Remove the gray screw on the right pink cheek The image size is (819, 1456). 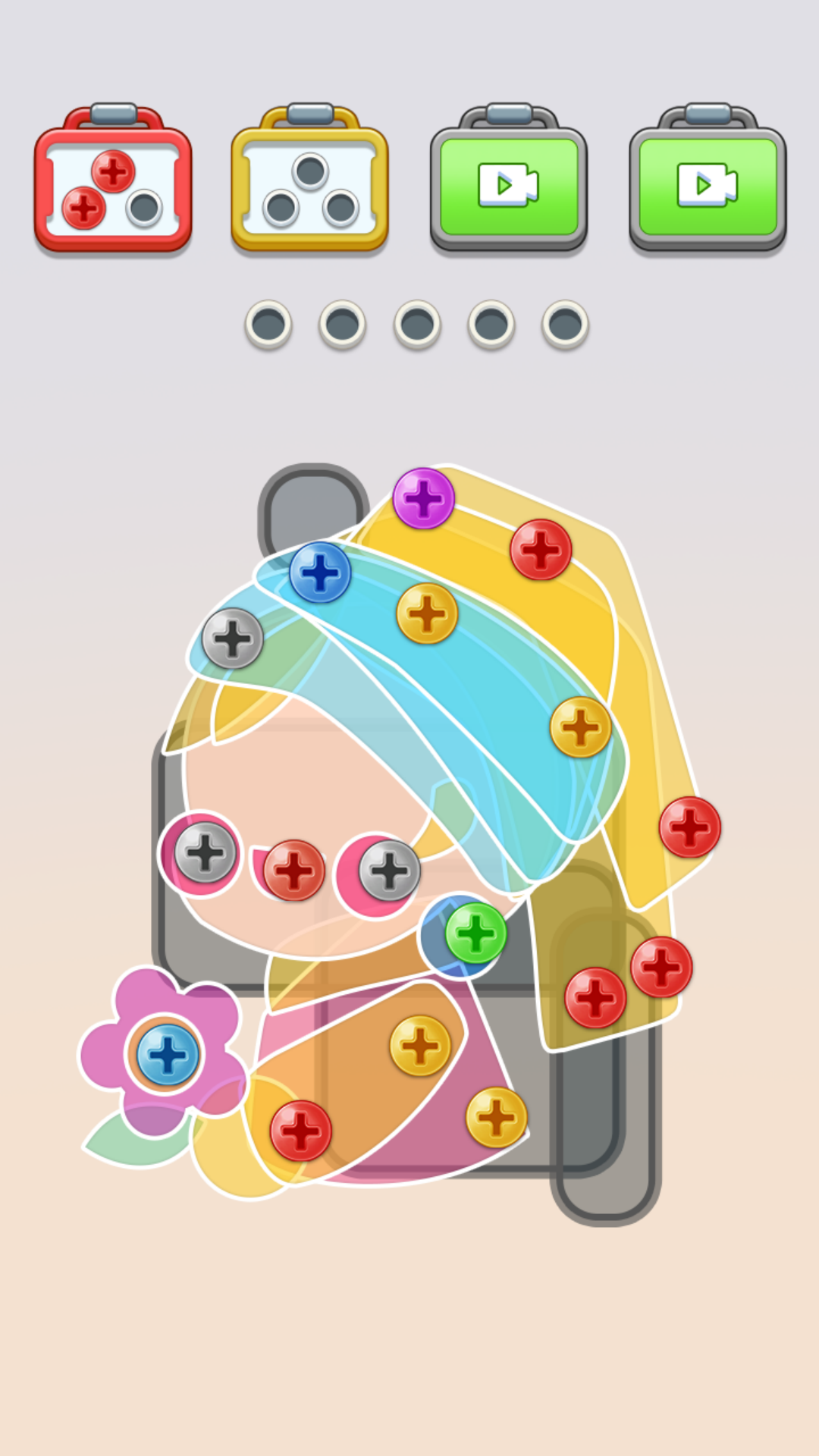pyautogui.click(x=389, y=871)
